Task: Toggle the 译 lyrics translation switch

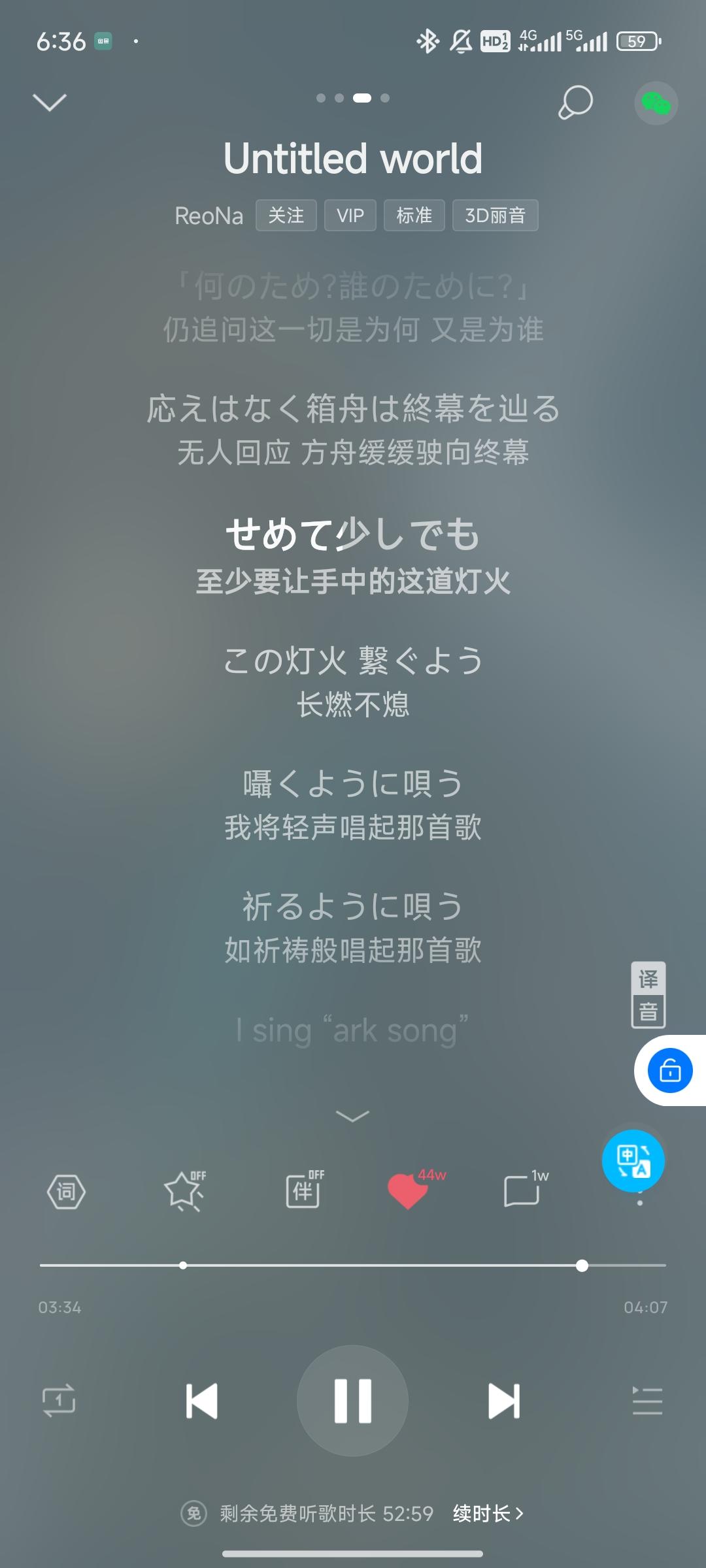Action: (x=647, y=978)
